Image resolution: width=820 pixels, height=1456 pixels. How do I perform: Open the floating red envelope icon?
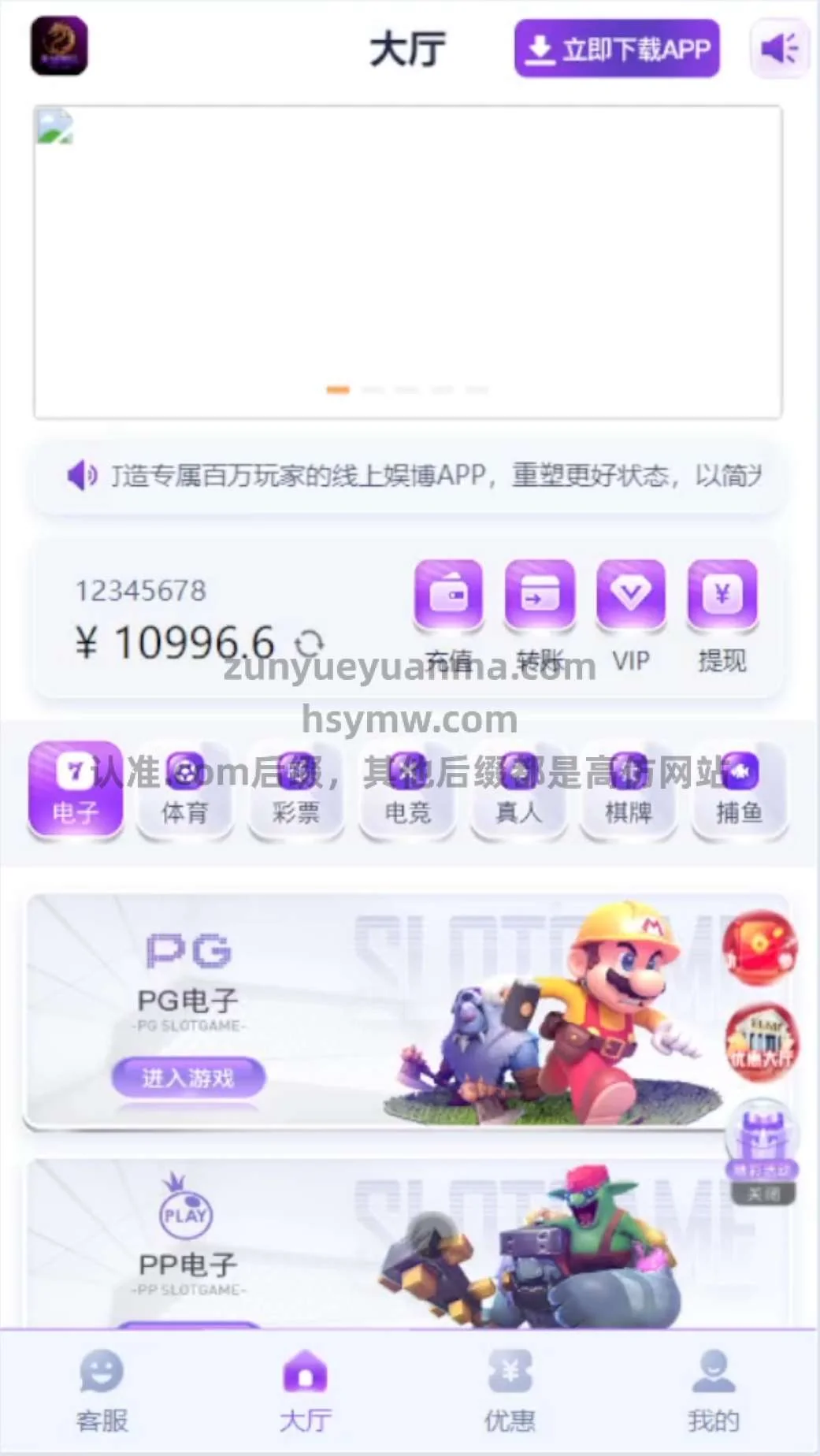tap(760, 947)
